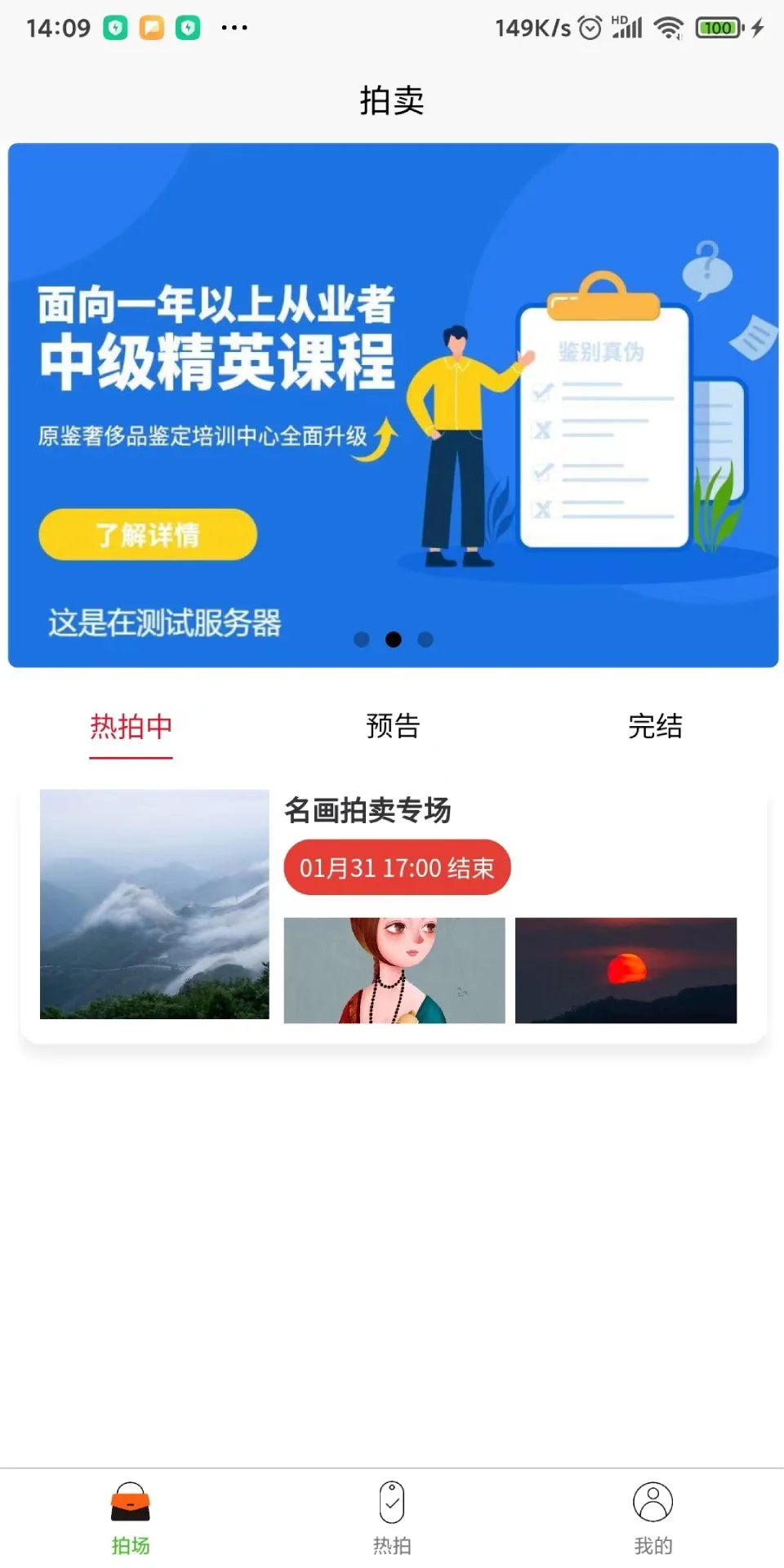Tap the active middle carousel dot
Image resolution: width=784 pixels, height=1568 pixels.
tap(394, 639)
